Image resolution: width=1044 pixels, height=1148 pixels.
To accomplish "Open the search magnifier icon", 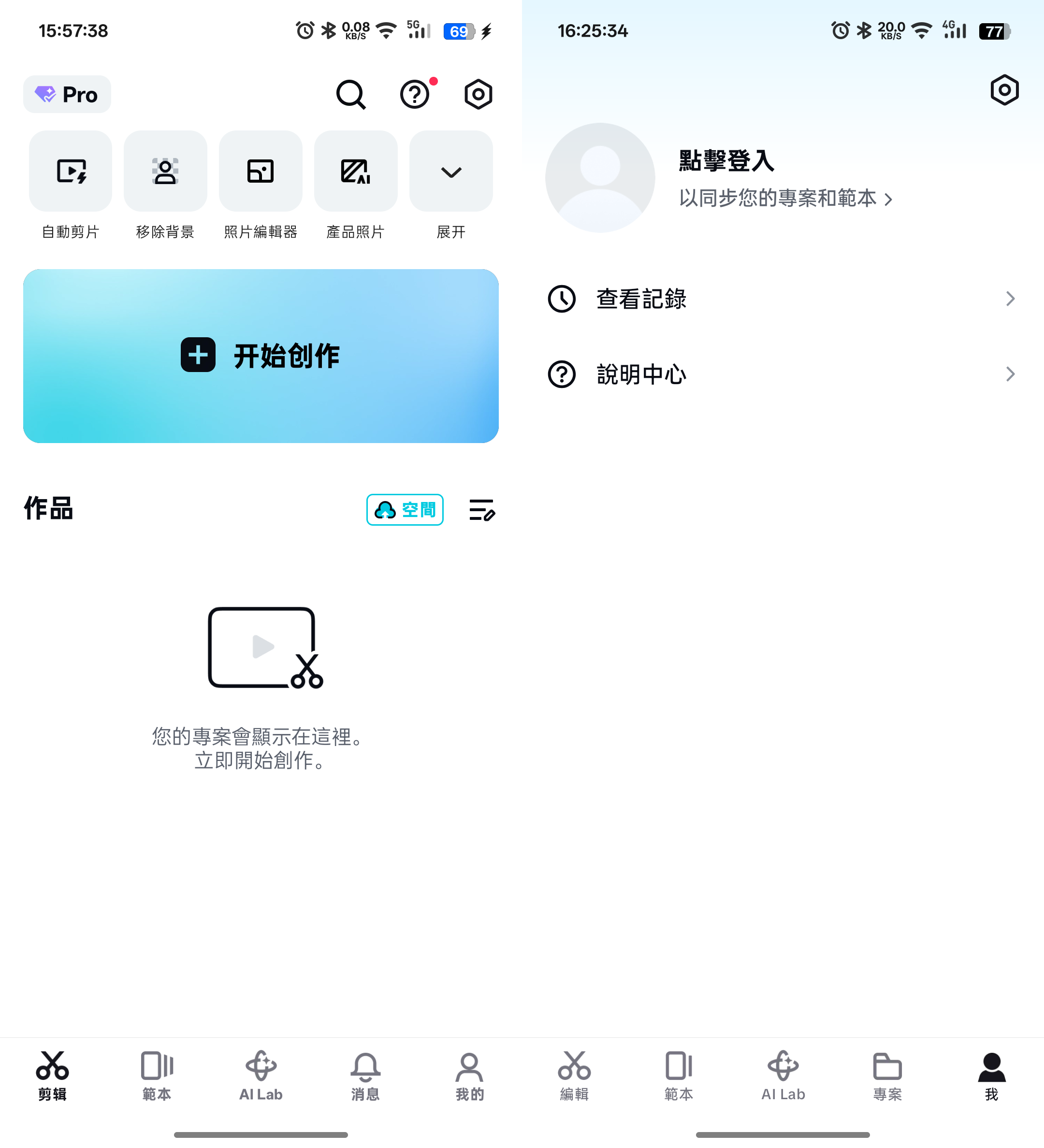I will point(350,95).
